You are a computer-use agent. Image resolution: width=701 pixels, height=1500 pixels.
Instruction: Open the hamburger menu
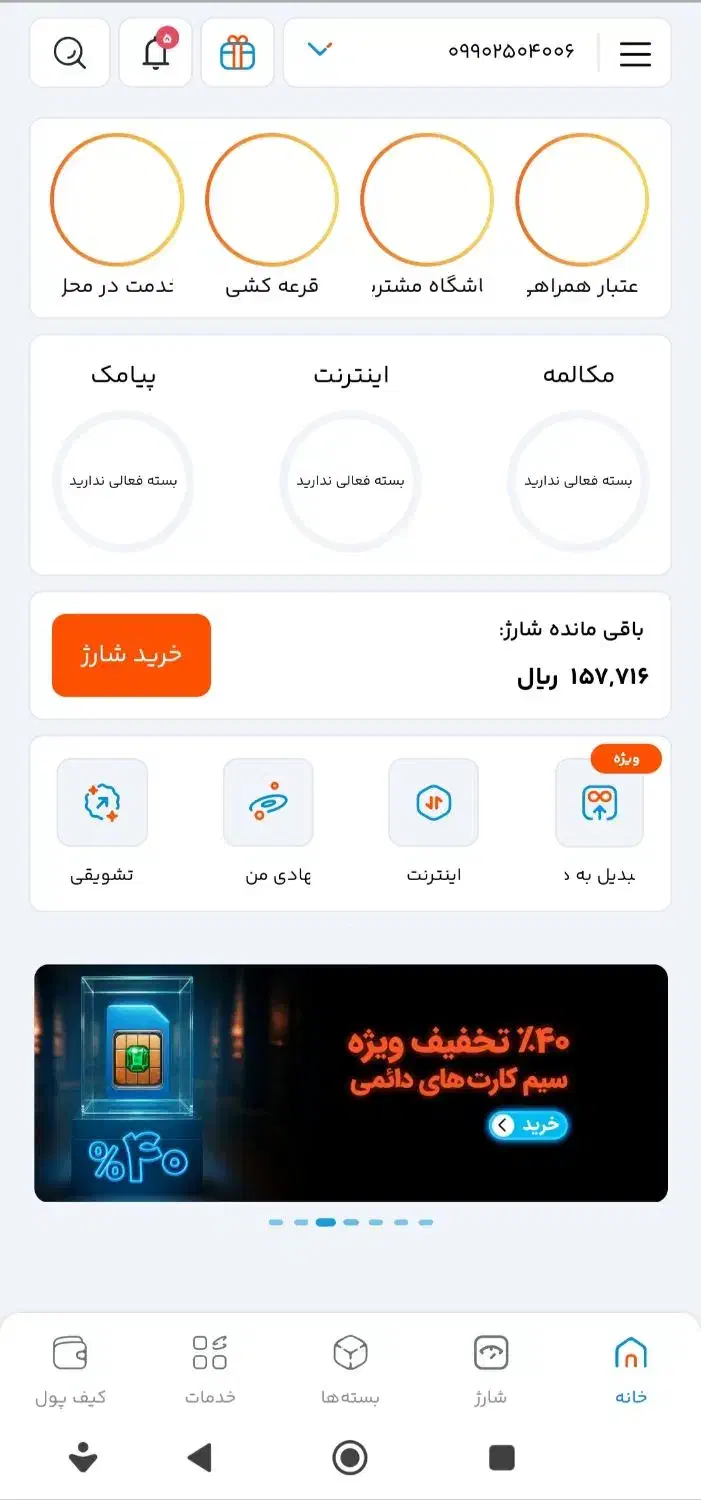click(x=635, y=54)
